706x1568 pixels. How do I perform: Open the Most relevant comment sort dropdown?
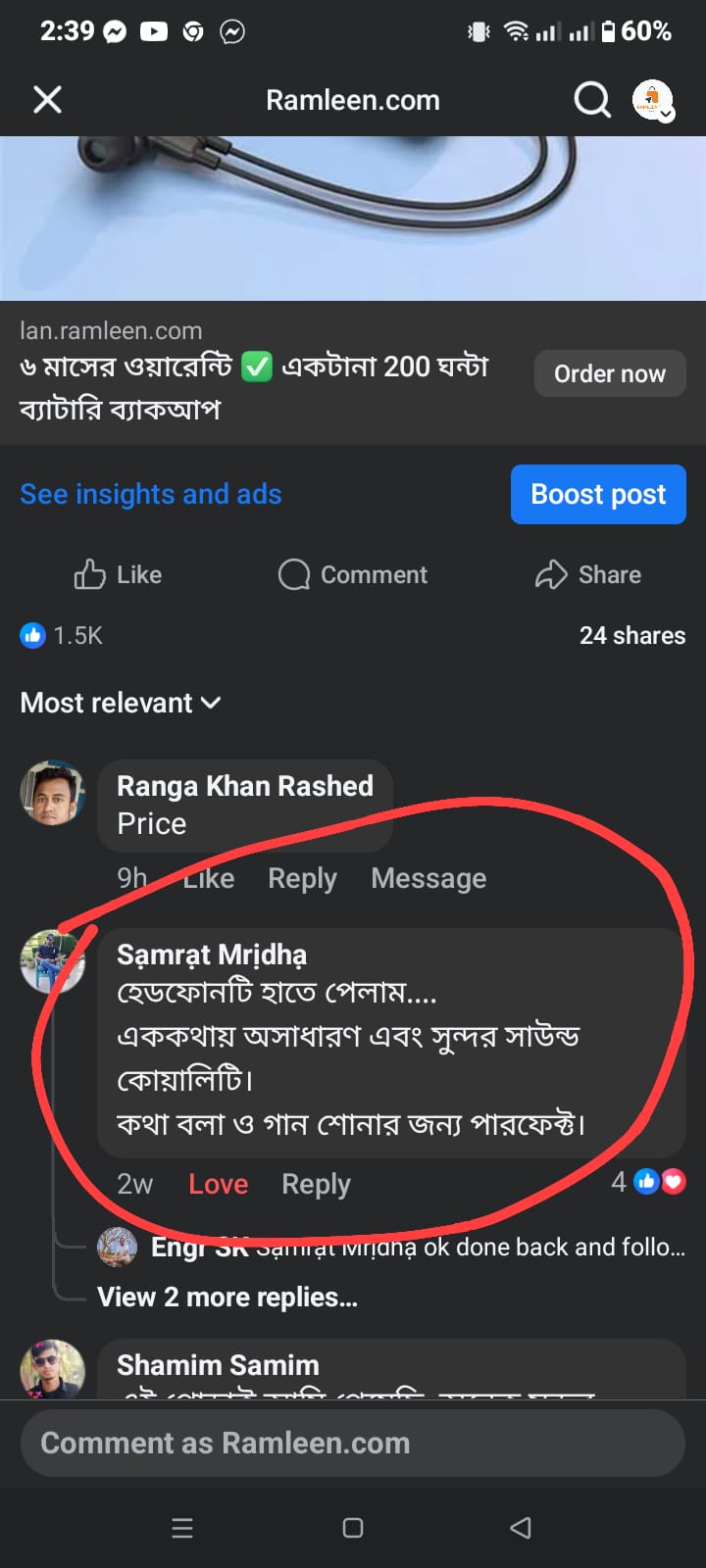click(x=120, y=703)
